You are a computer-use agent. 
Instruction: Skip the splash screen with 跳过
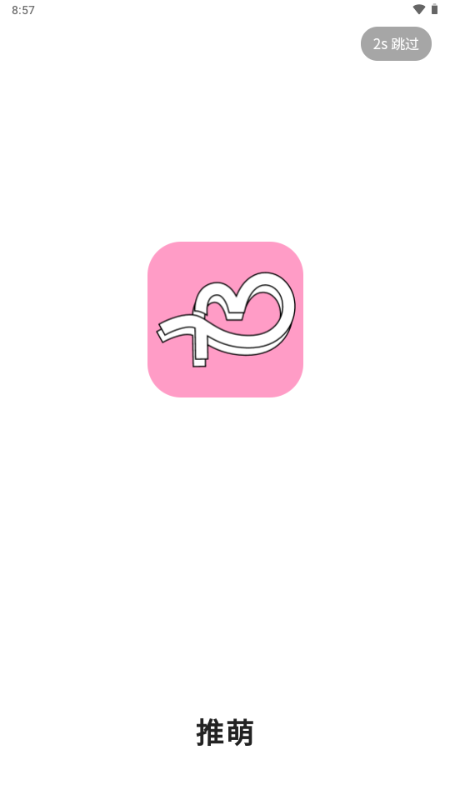pos(396,44)
